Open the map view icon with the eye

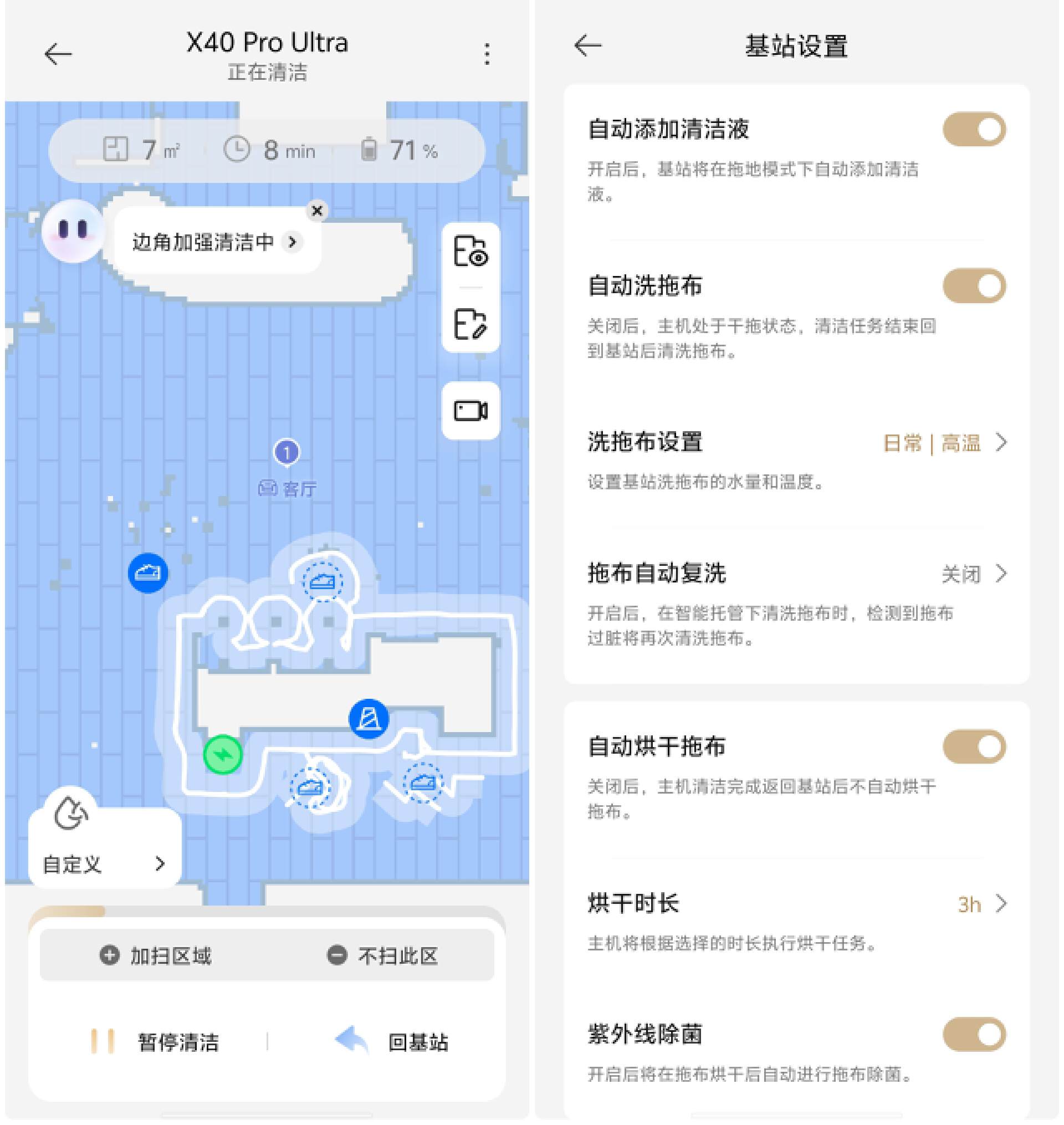point(470,251)
